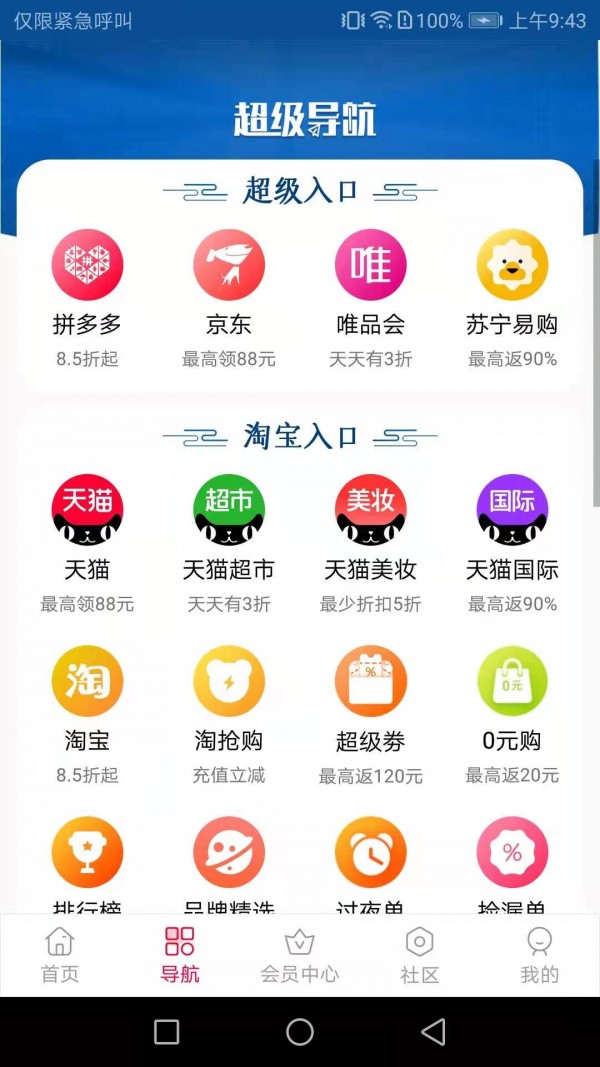The height and width of the screenshot is (1067, 600).
Task: Tap the 过夜单 alarm clock icon
Action: (371, 853)
